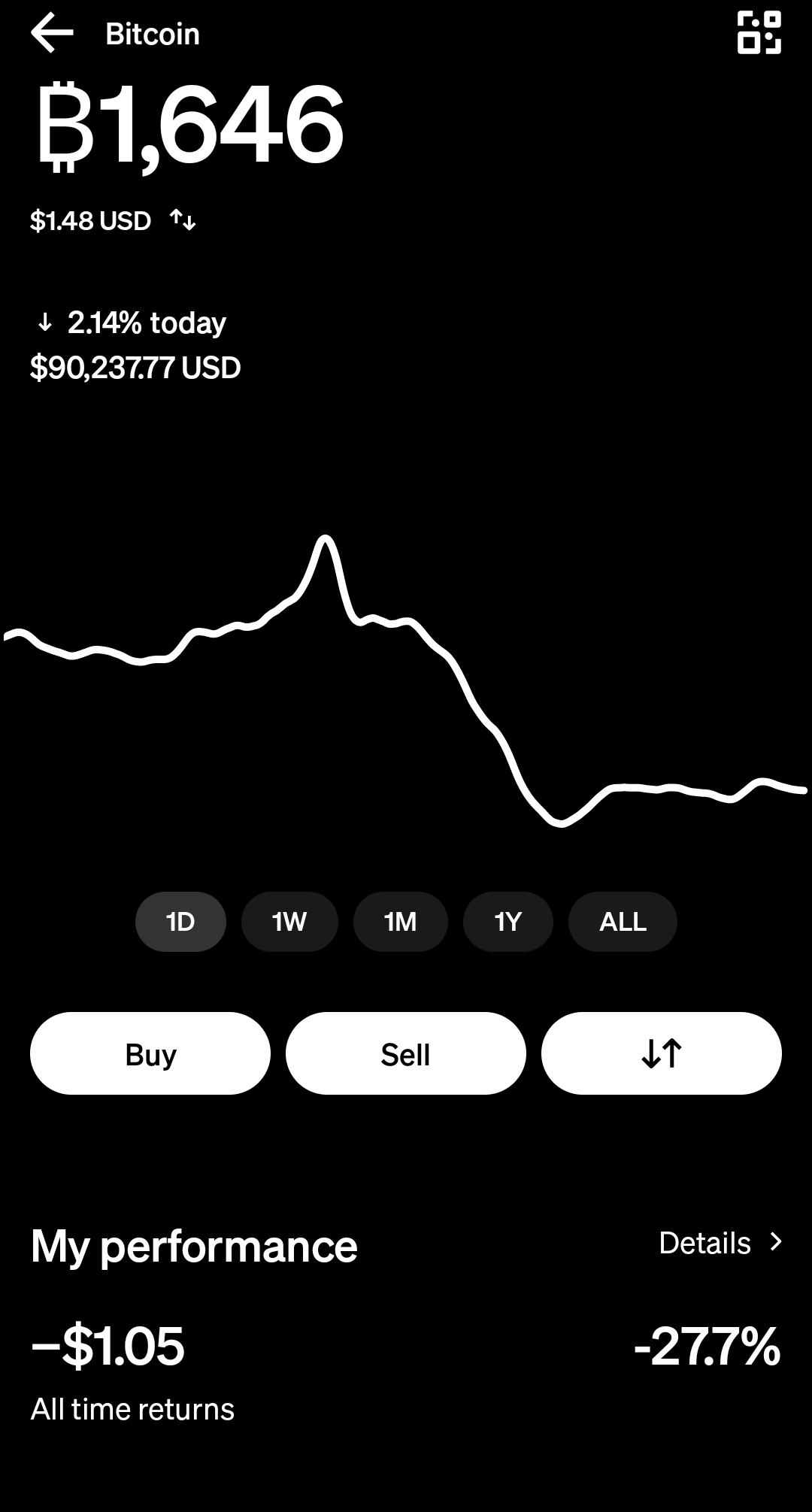The height and width of the screenshot is (1512, 812).
Task: Open the send and receive transfer button
Action: [x=661, y=1053]
